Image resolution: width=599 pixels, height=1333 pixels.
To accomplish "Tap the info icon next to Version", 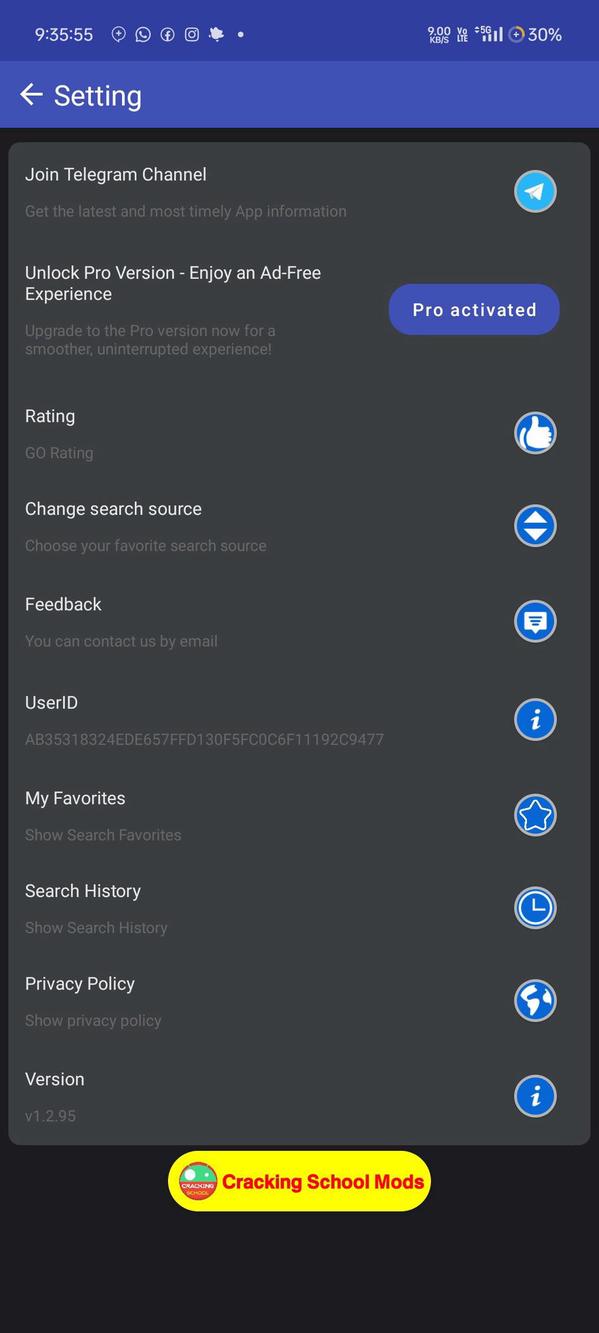I will tap(535, 1096).
